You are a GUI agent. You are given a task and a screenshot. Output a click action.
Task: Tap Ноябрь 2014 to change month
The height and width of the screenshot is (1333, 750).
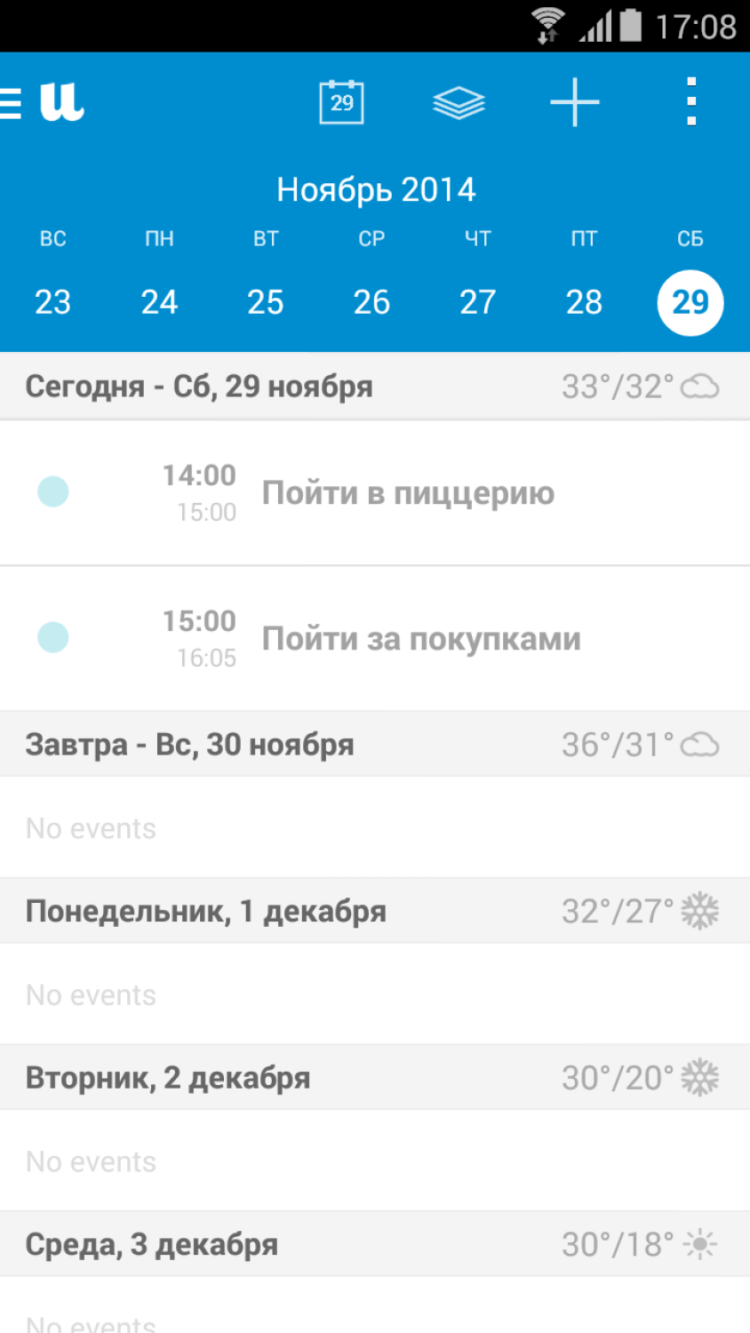point(375,188)
